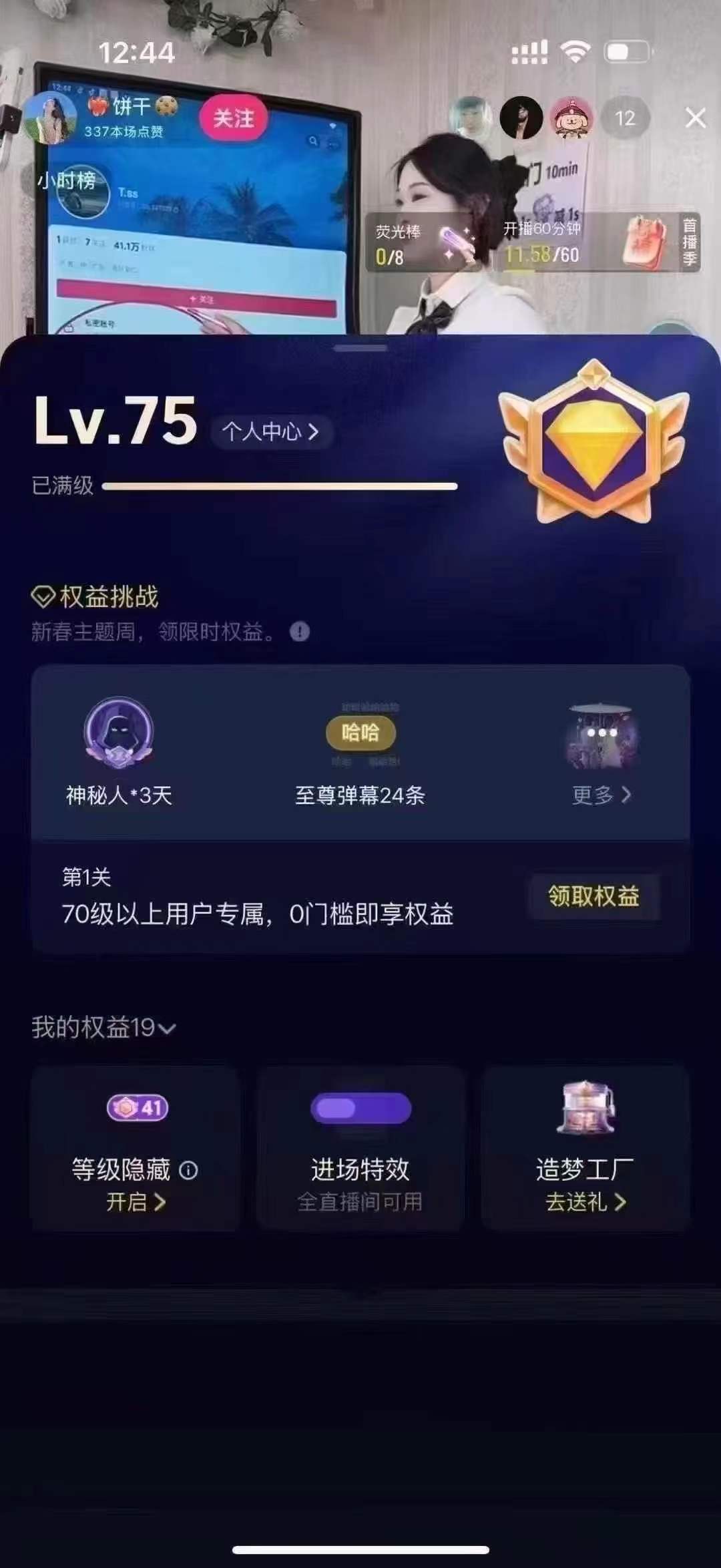Open 等级隐藏 level hiding card
Viewport: 721px width, 1568px height.
[x=134, y=1149]
